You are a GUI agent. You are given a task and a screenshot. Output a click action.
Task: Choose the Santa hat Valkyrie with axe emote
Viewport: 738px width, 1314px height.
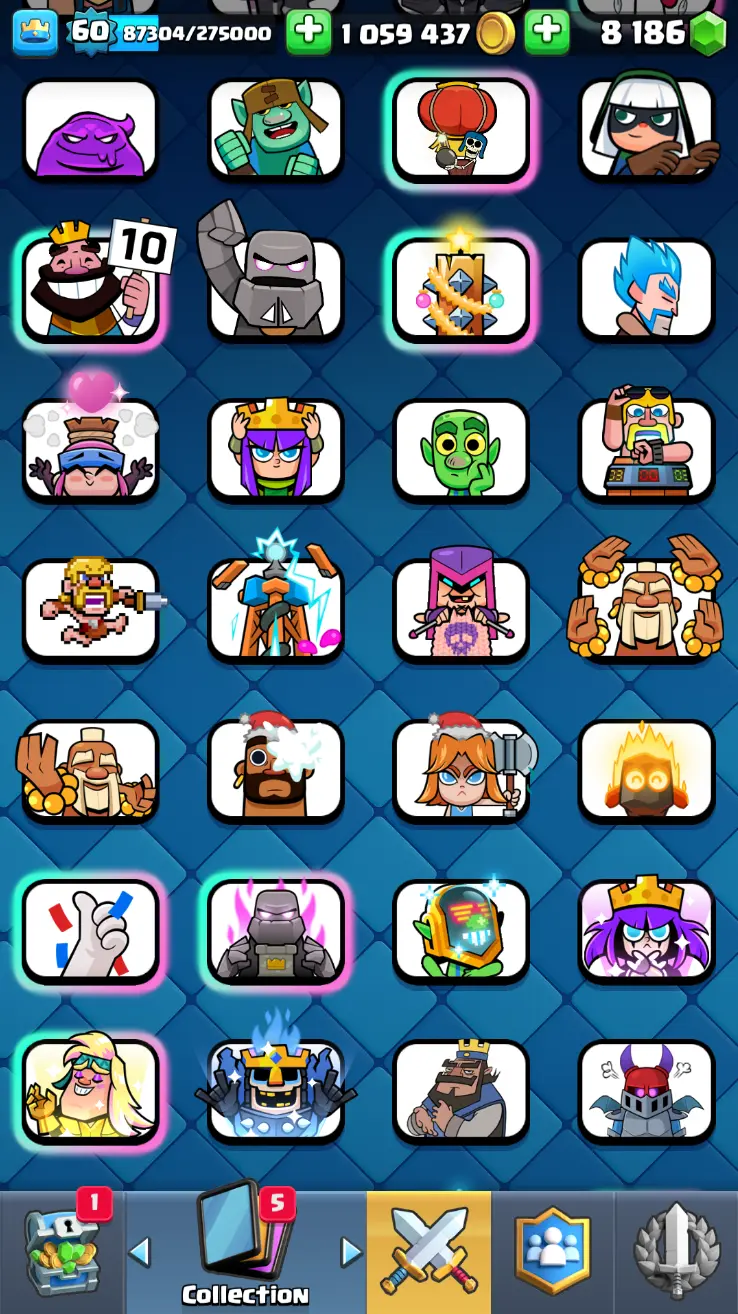(x=461, y=770)
